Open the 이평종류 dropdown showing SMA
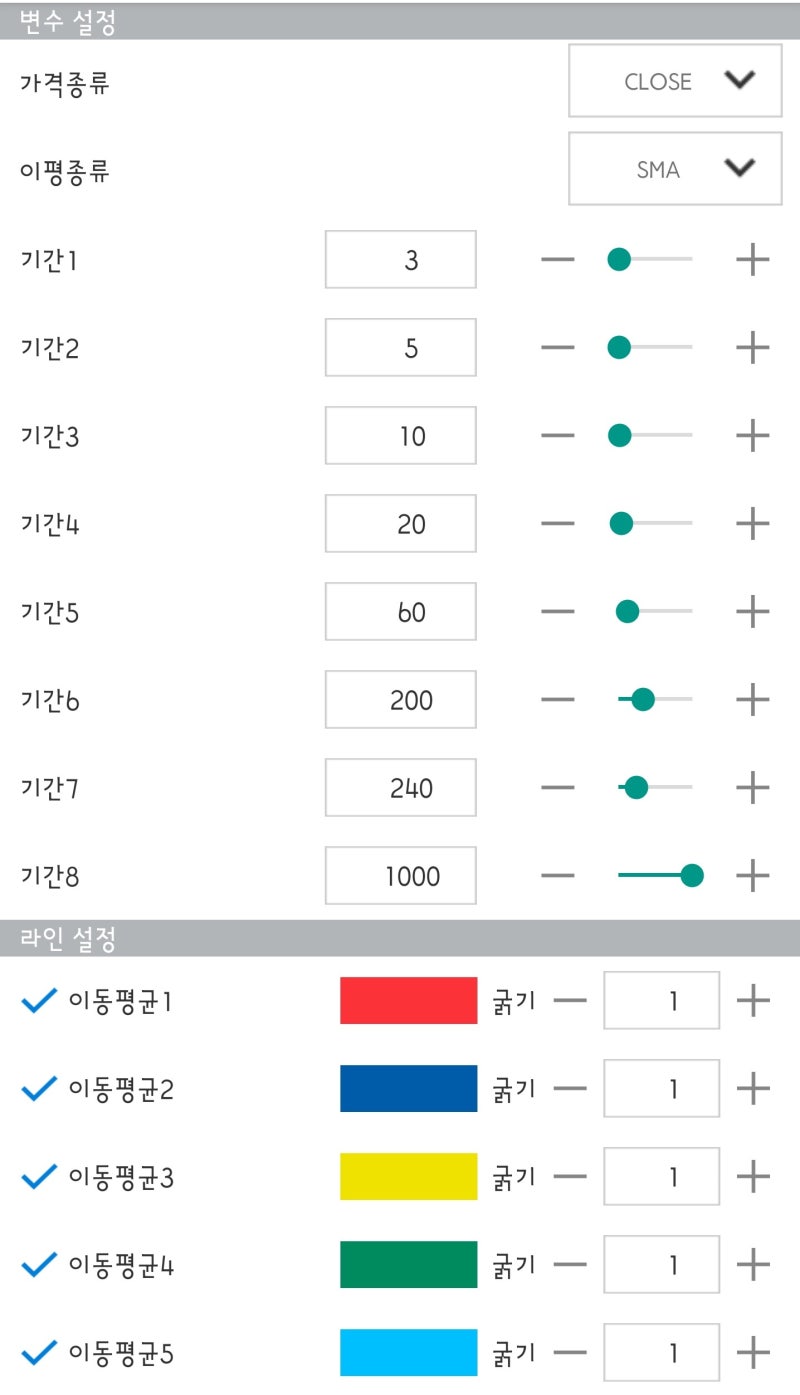800x1395 pixels. [x=674, y=169]
